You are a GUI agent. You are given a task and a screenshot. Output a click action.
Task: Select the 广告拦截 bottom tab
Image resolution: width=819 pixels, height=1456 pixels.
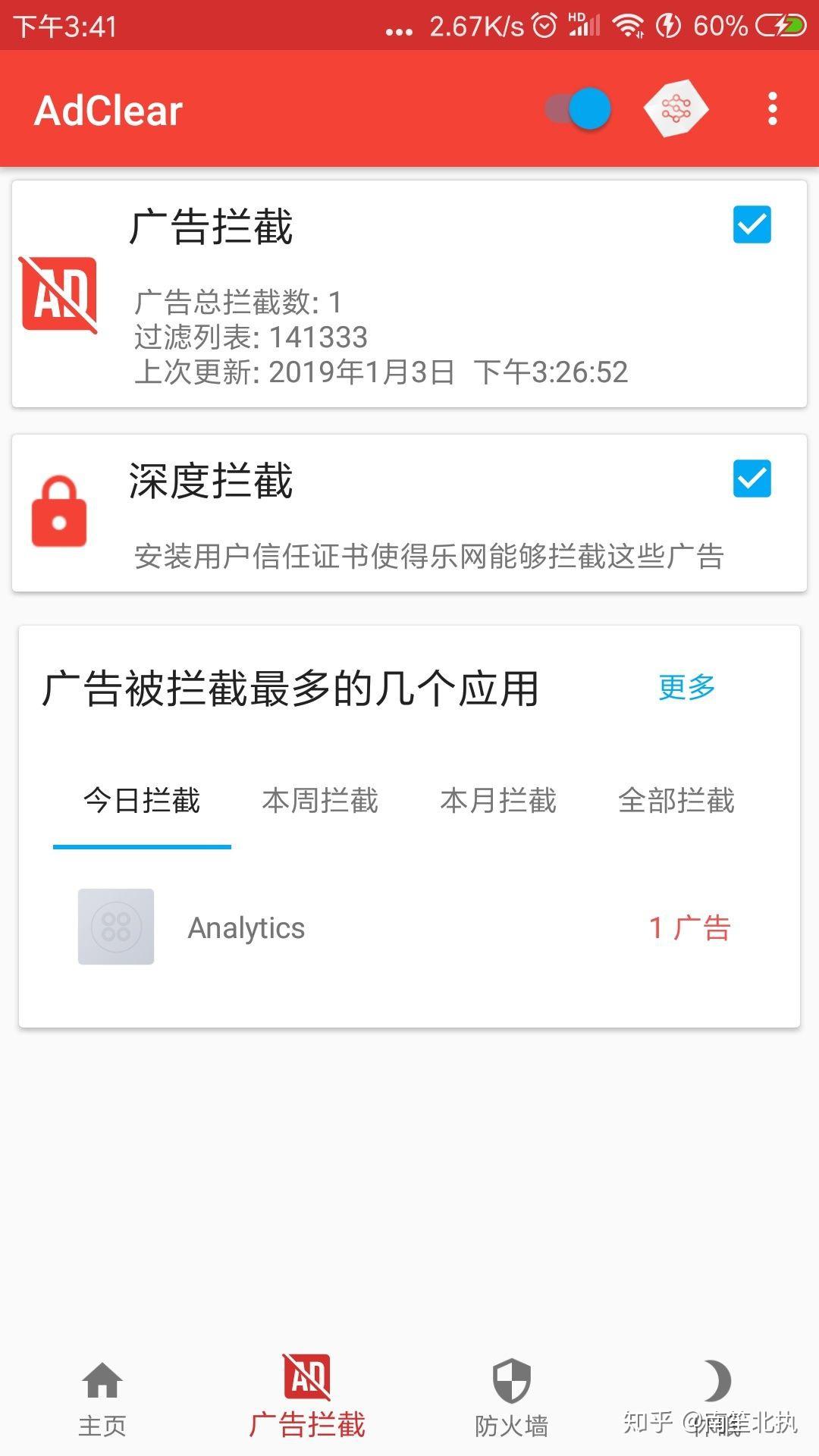coord(307,1397)
